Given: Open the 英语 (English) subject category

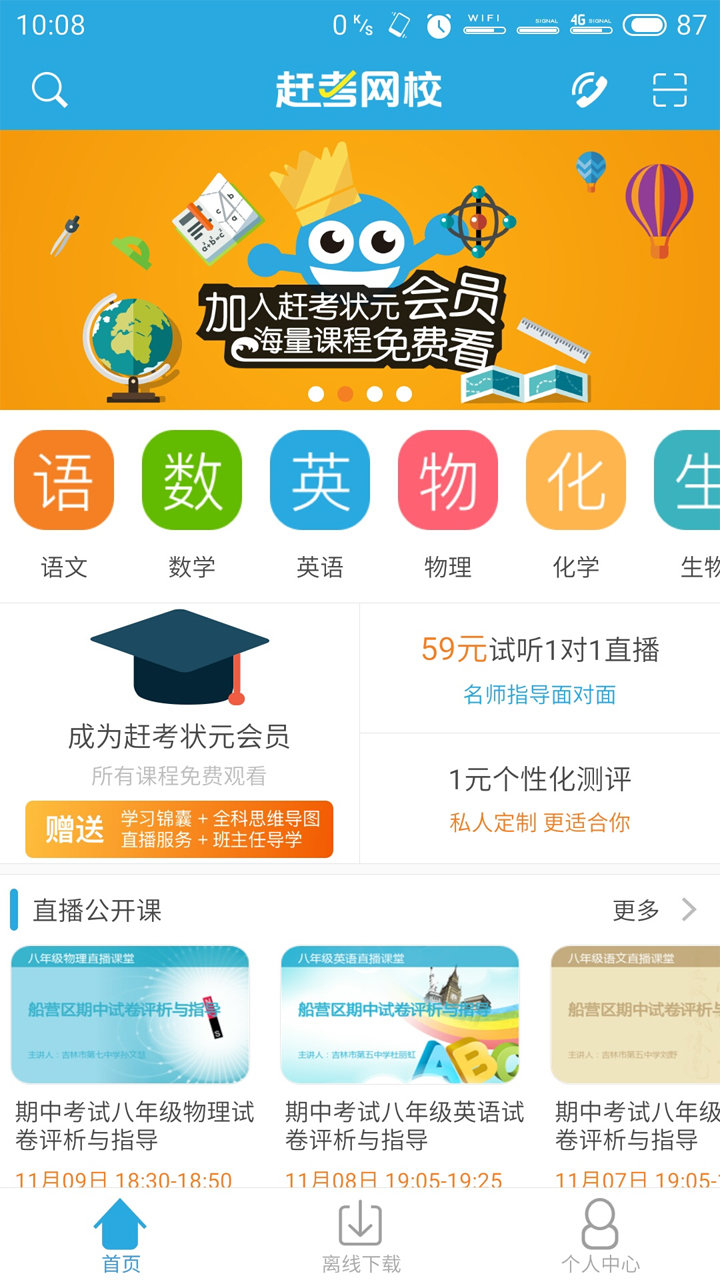Looking at the screenshot, I should (319, 480).
